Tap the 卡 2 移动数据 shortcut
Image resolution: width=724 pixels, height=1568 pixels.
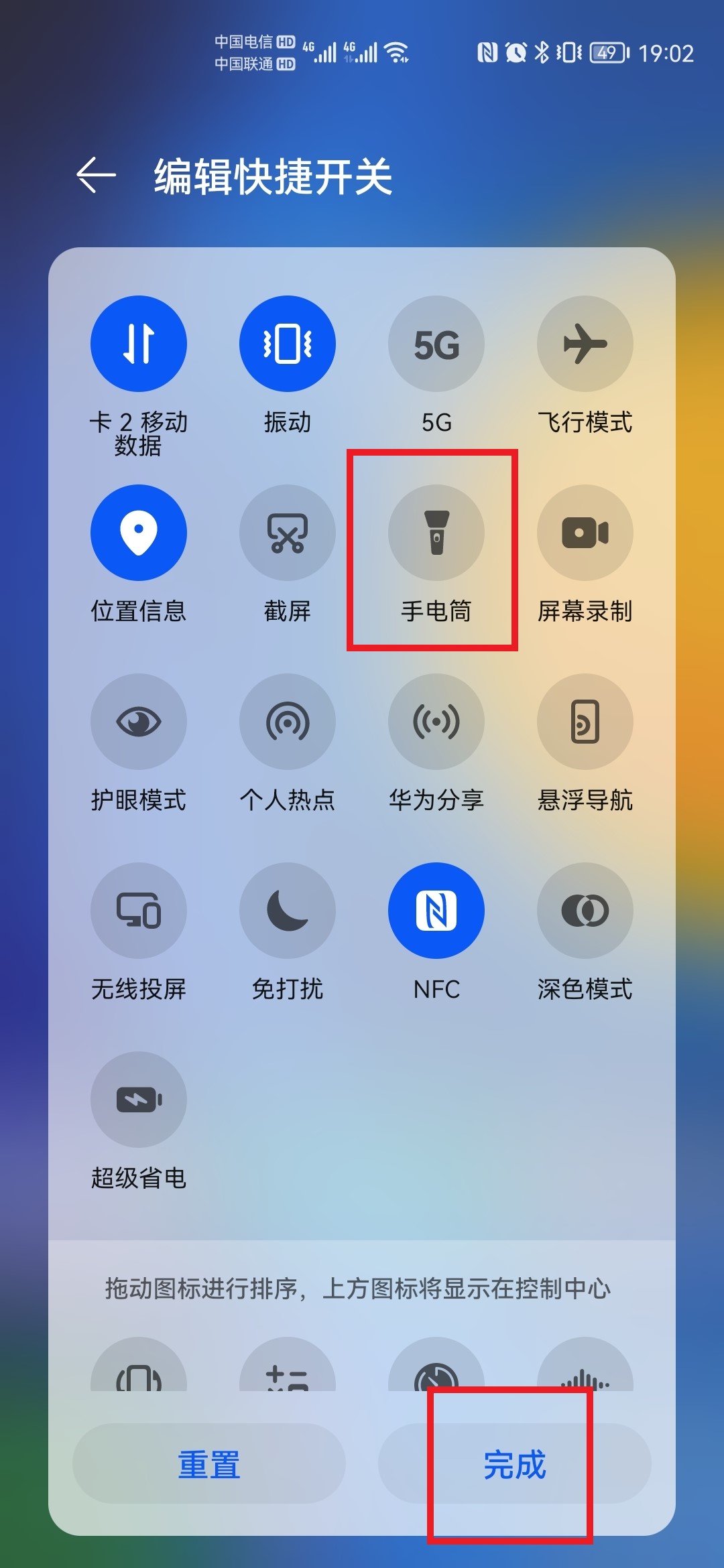(139, 344)
